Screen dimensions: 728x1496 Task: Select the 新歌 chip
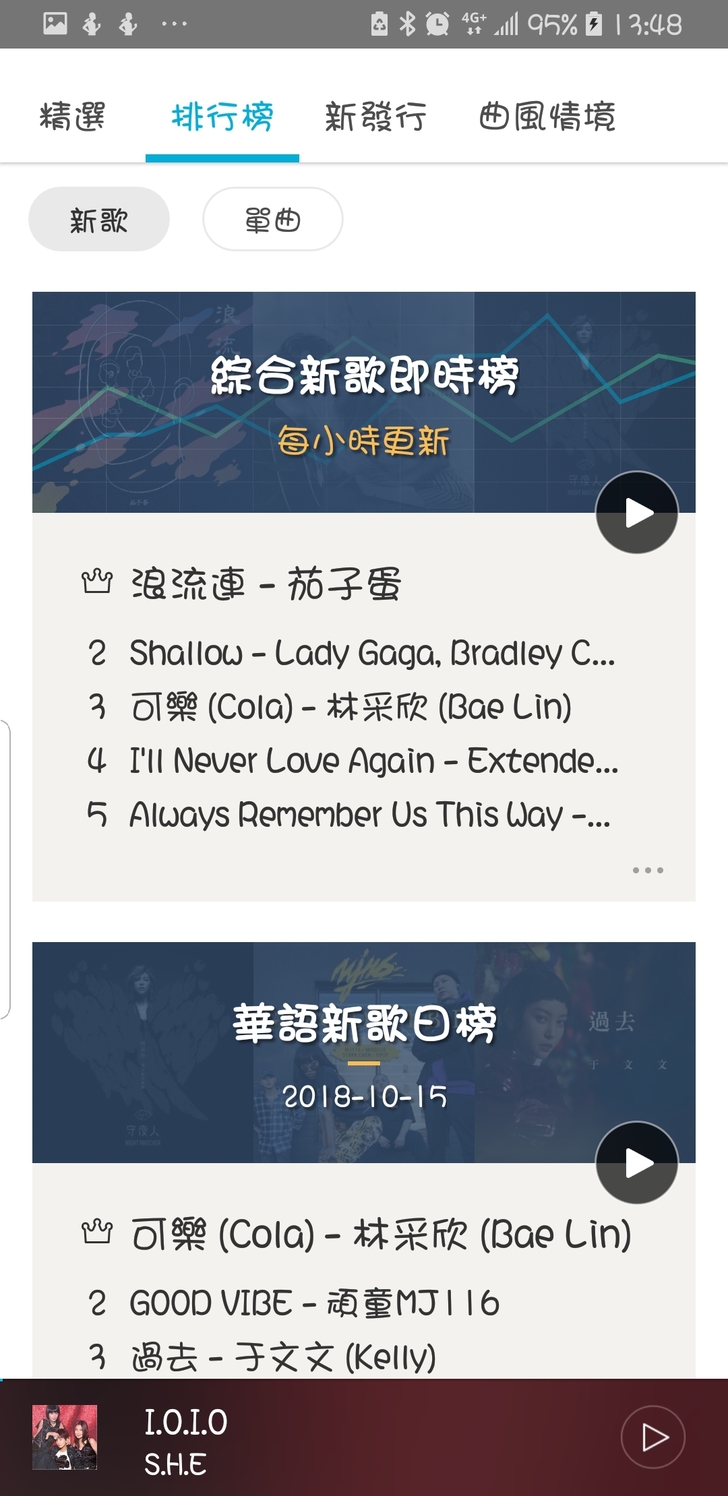pos(99,220)
